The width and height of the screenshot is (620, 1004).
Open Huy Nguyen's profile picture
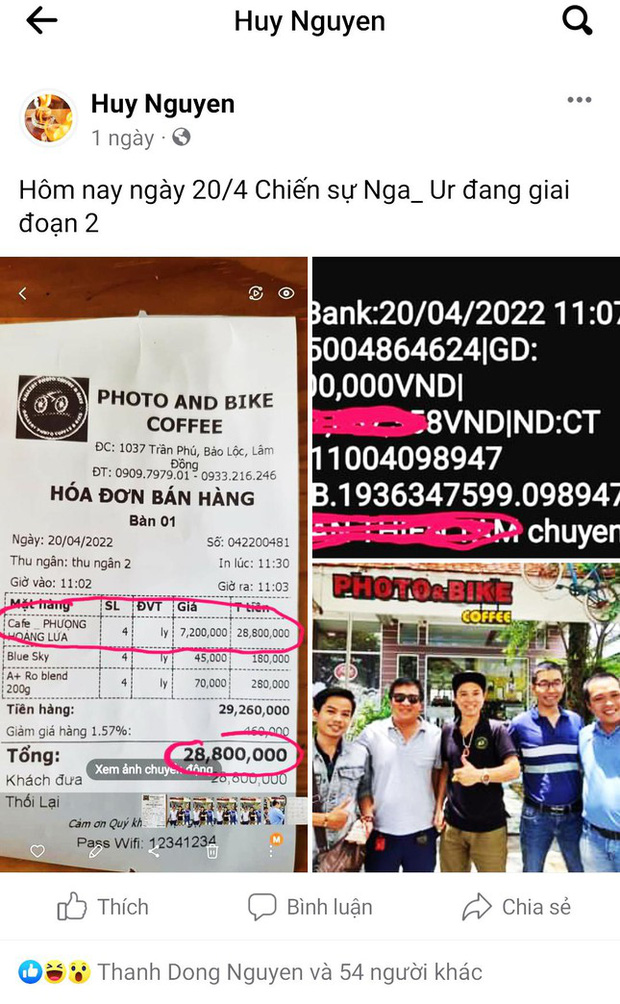(49, 119)
